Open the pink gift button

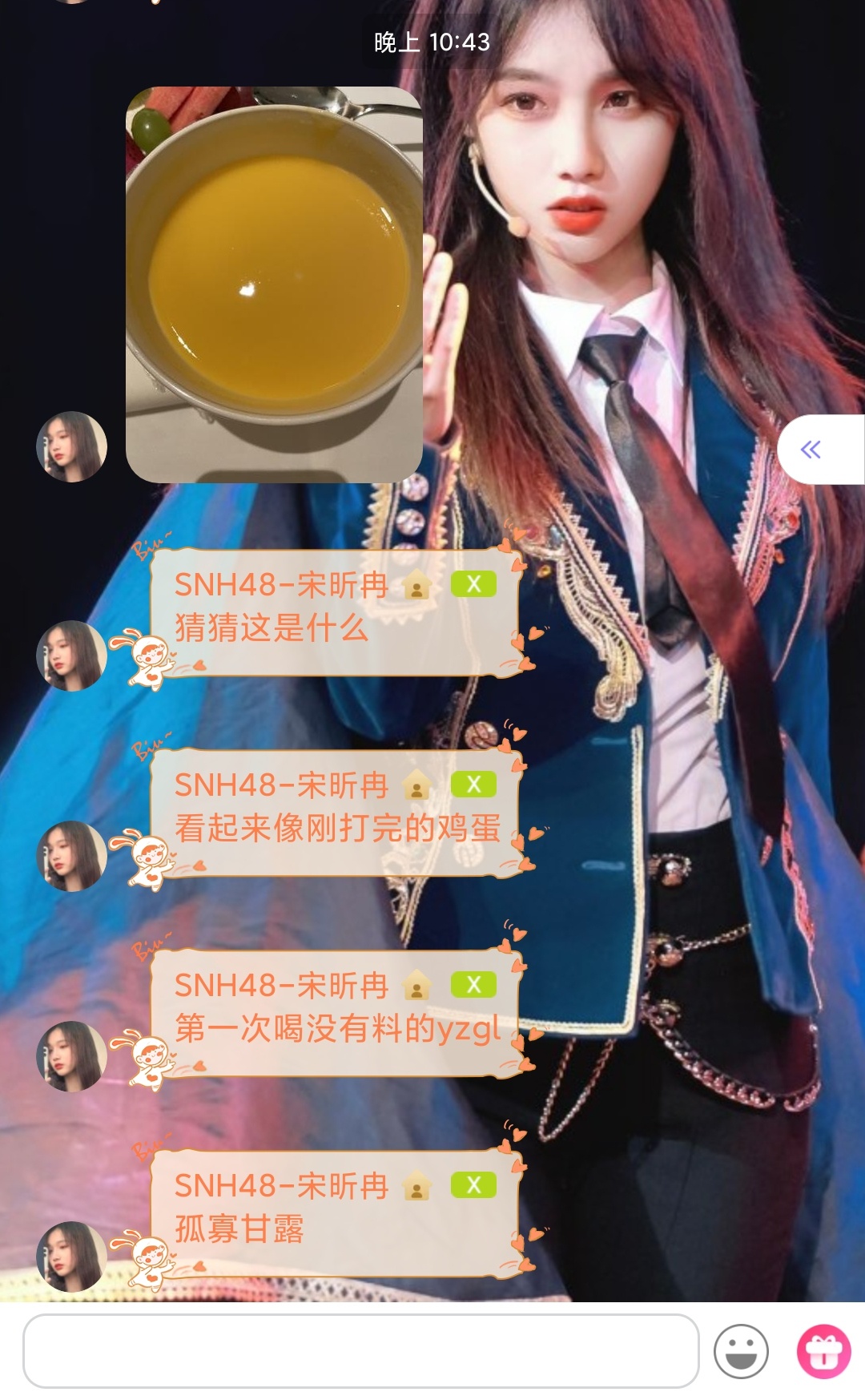click(x=823, y=1351)
